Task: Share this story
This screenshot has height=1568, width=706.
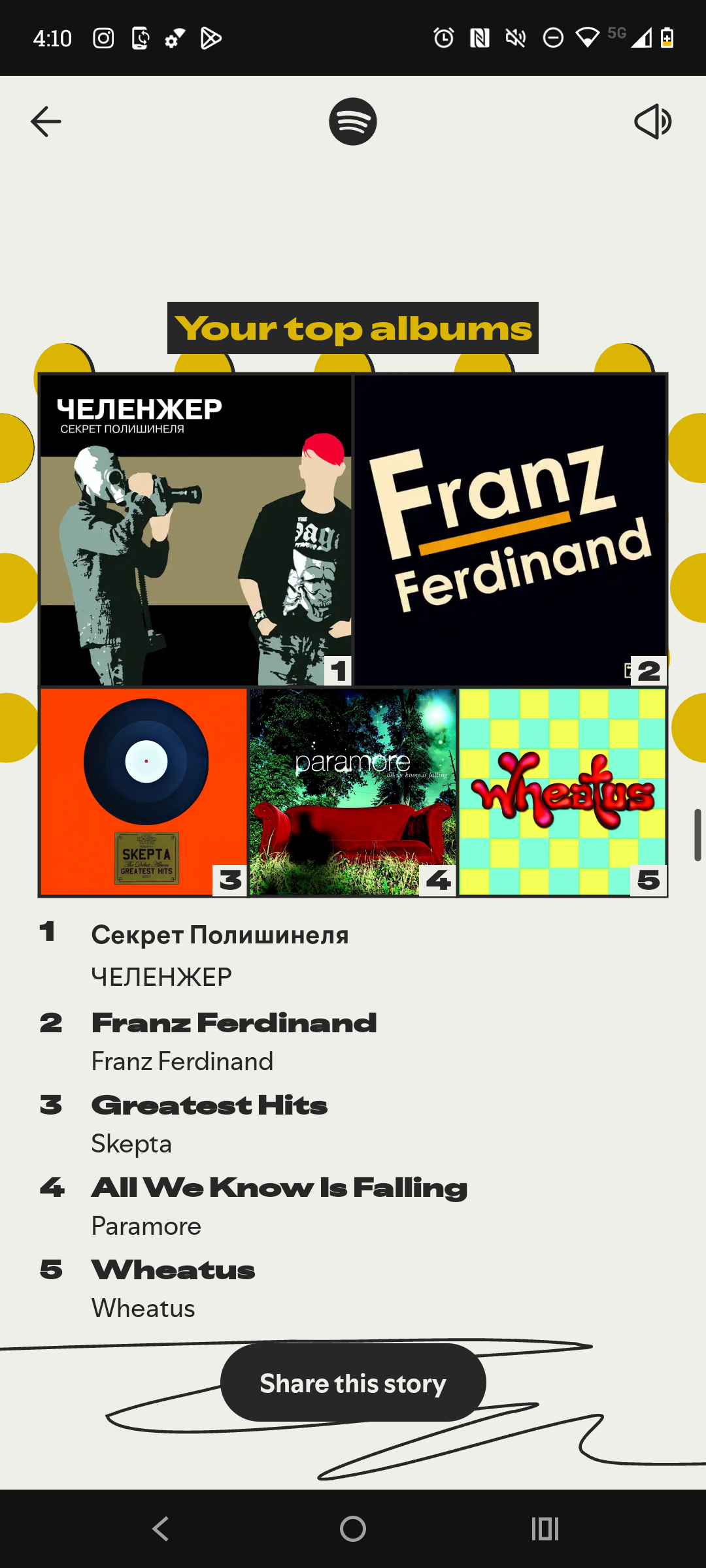Action: tap(353, 1382)
